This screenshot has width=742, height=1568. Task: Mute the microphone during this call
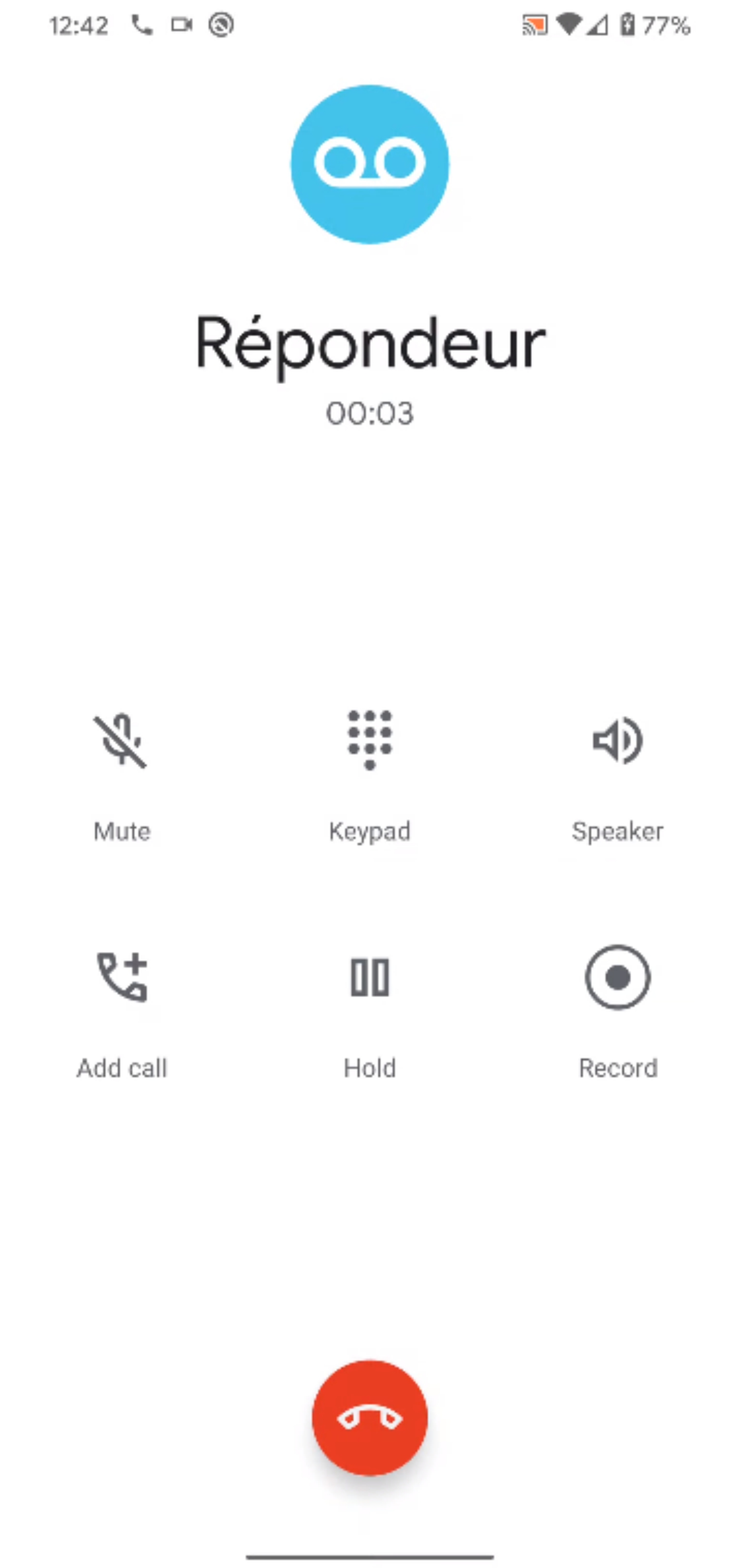coord(122,741)
